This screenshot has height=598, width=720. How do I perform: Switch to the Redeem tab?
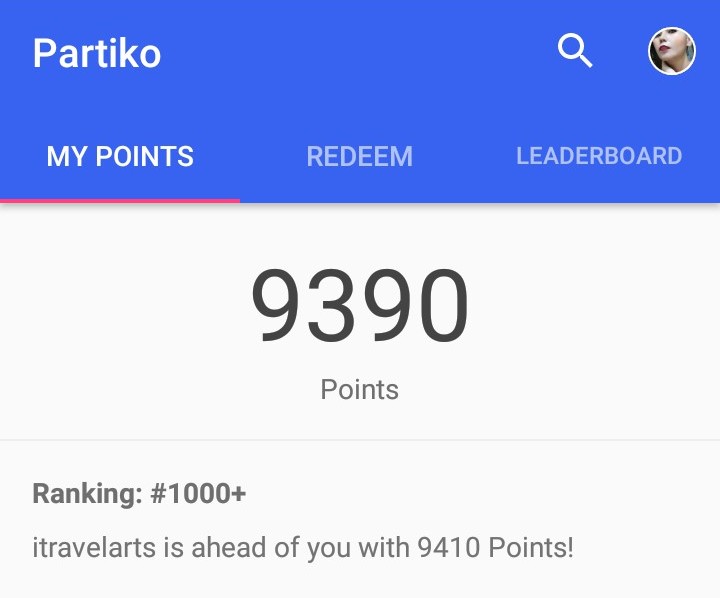[359, 157]
